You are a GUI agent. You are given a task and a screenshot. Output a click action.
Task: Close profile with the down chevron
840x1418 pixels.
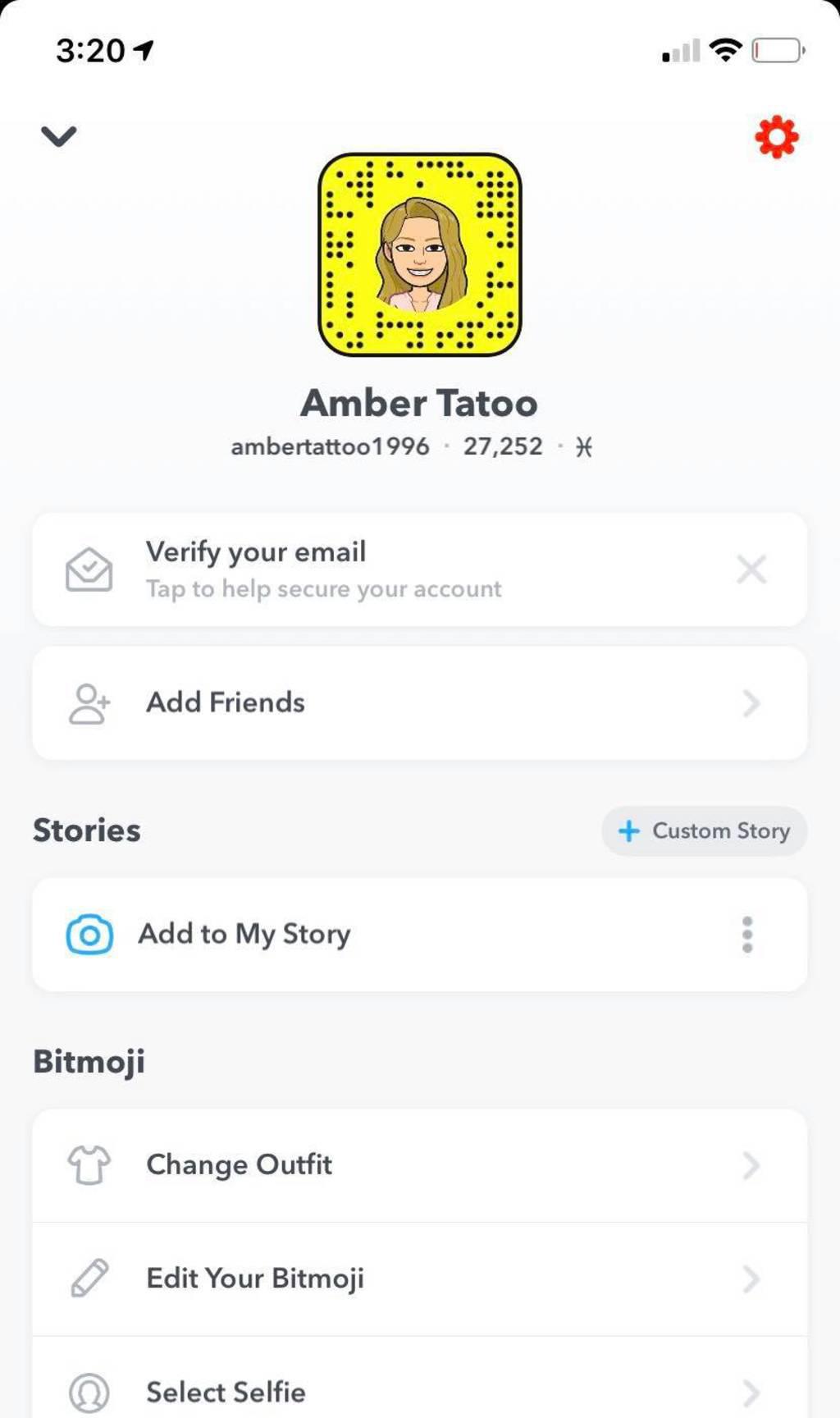click(x=59, y=135)
